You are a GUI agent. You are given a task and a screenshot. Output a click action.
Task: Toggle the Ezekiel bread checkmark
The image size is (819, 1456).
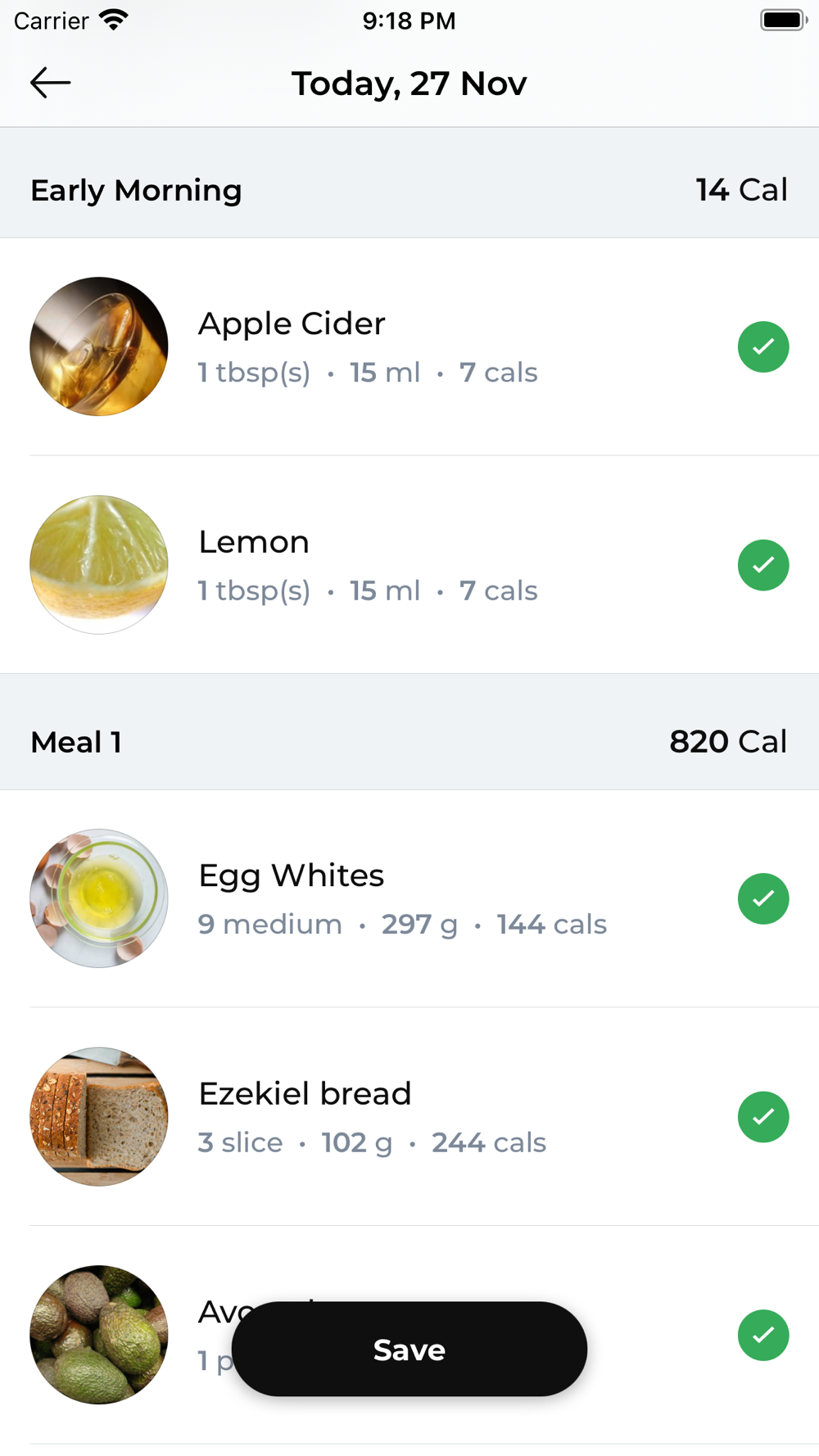(x=763, y=1117)
